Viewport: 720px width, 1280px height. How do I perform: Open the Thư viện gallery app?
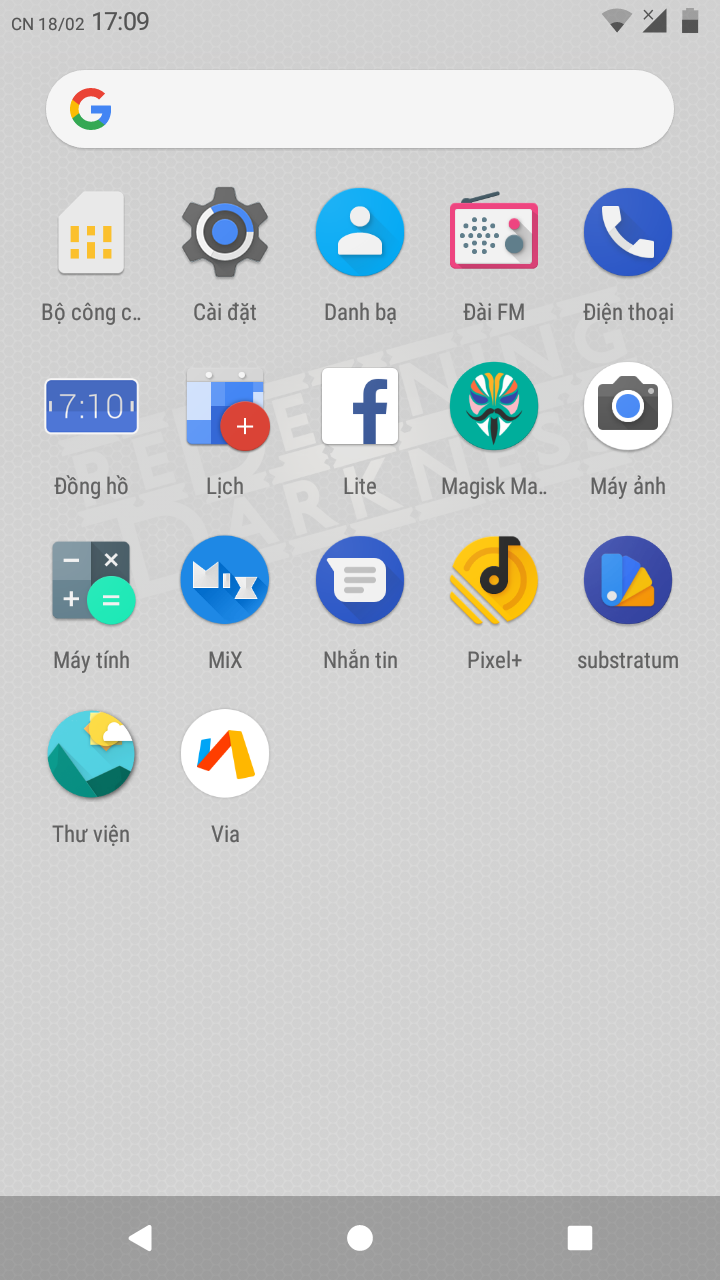point(91,755)
